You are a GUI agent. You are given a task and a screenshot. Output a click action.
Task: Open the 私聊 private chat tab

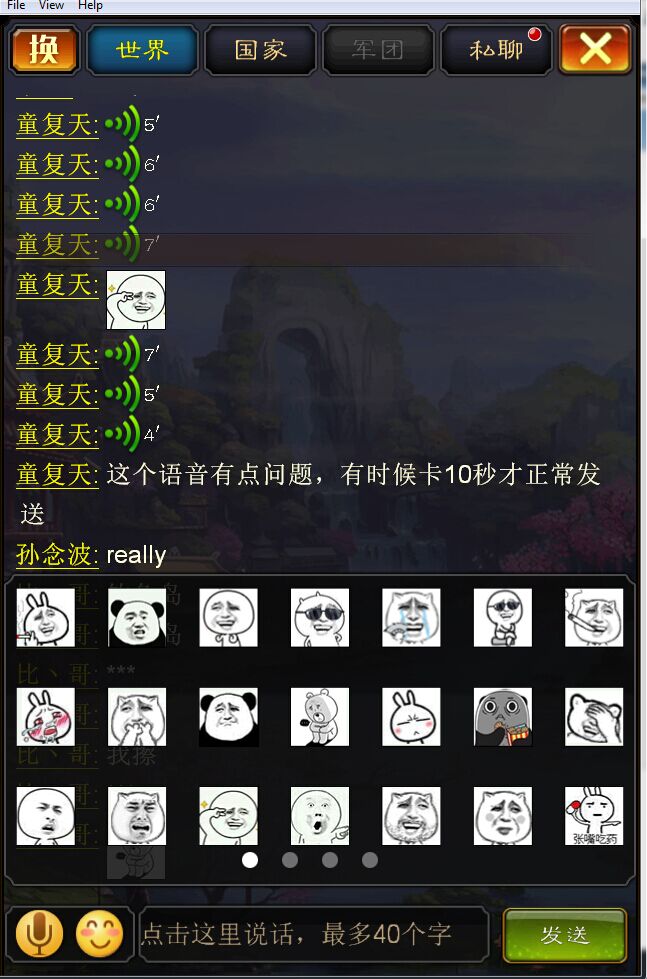point(496,50)
